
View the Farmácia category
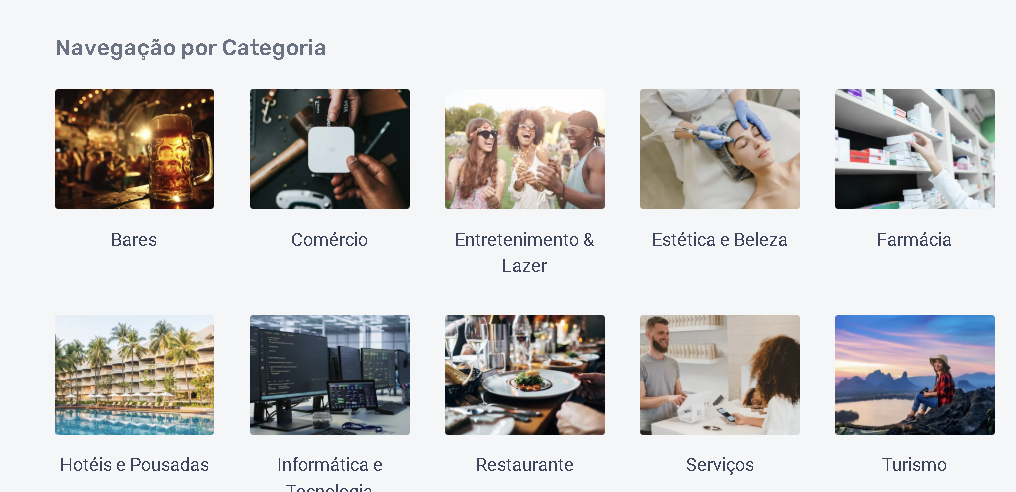[914, 150]
